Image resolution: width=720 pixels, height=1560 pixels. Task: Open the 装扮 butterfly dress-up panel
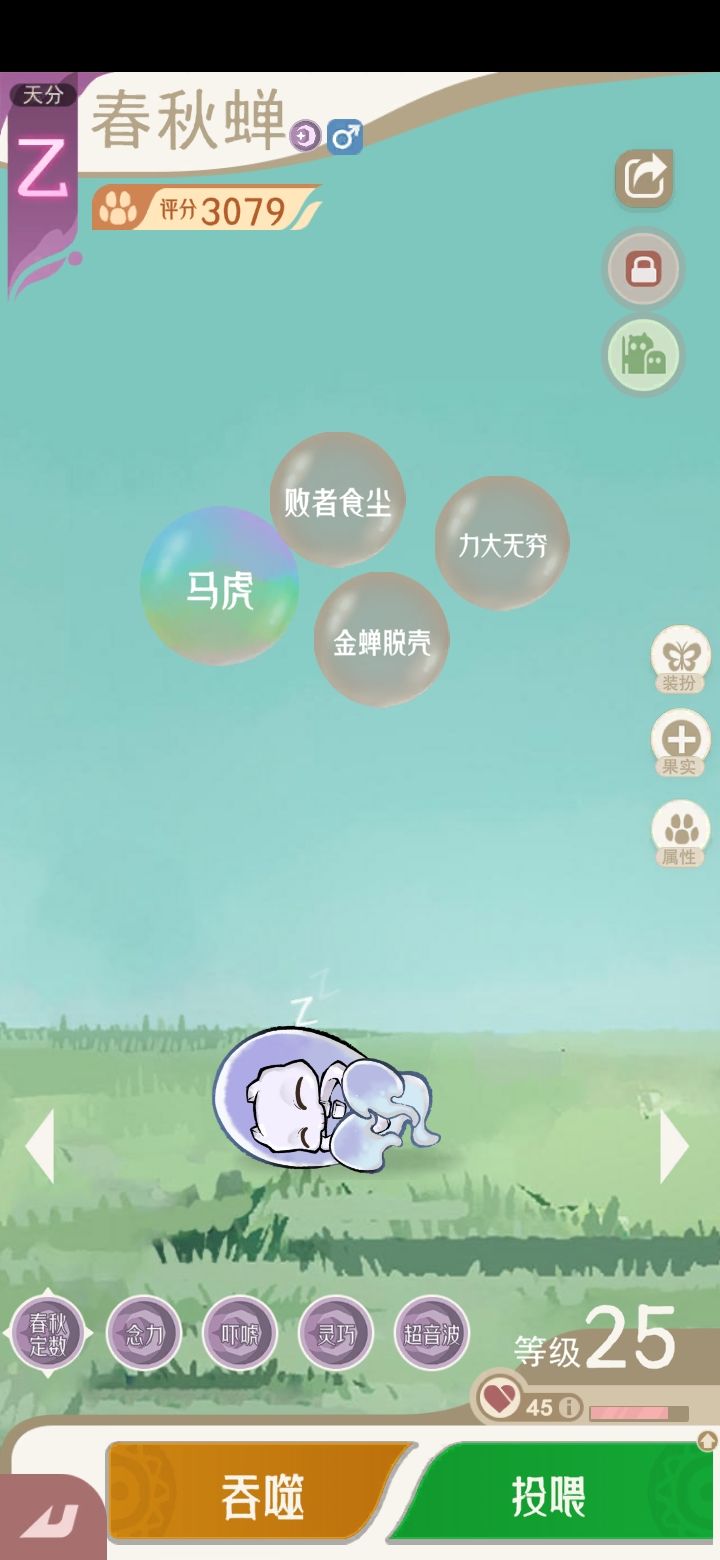pyautogui.click(x=680, y=657)
